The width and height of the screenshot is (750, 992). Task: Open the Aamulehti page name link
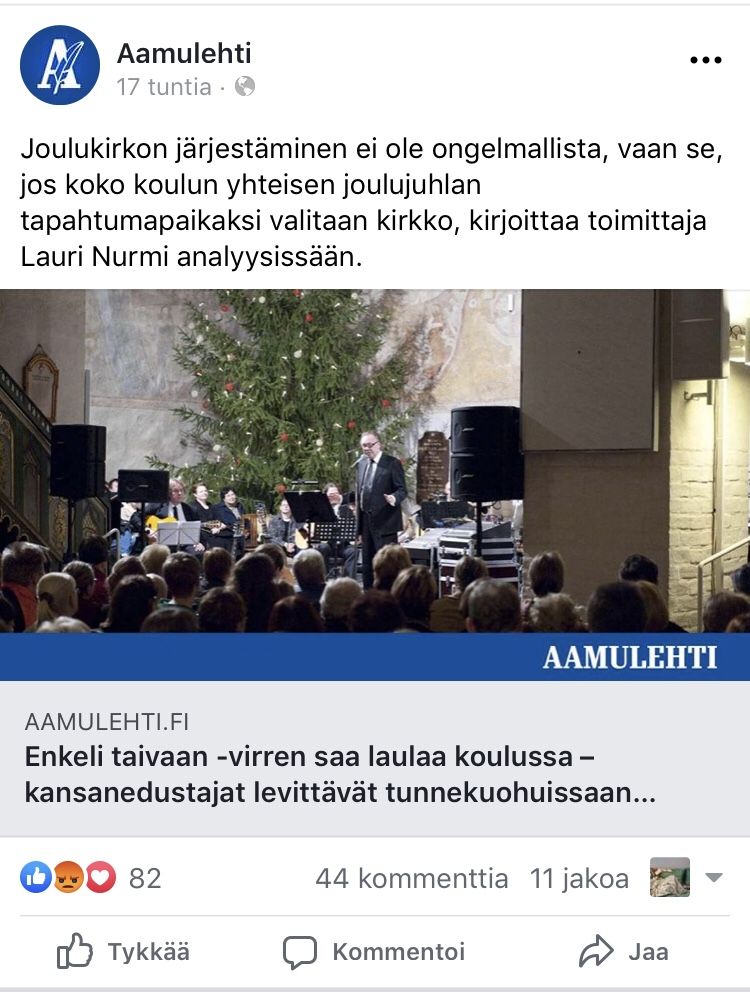(x=184, y=53)
